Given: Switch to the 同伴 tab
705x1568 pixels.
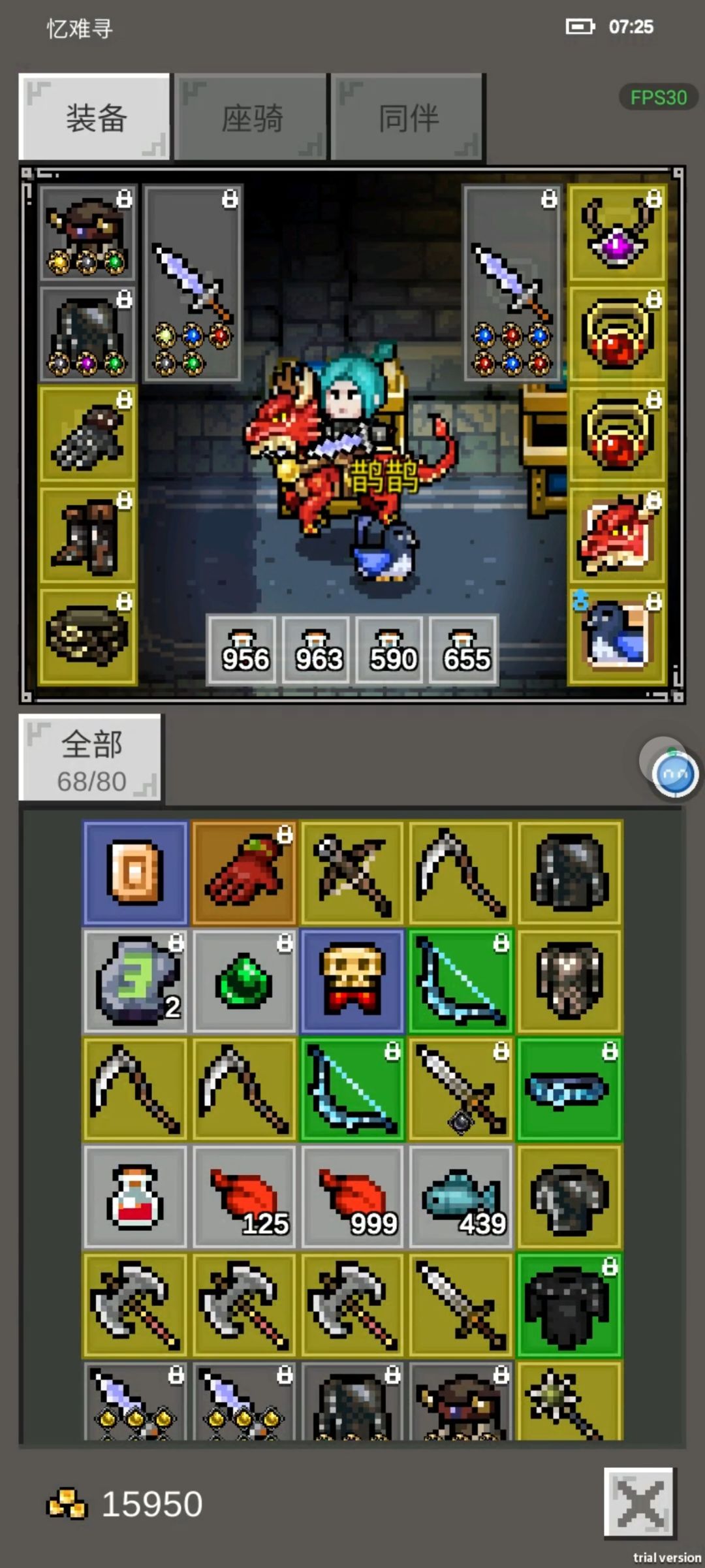Looking at the screenshot, I should [407, 117].
